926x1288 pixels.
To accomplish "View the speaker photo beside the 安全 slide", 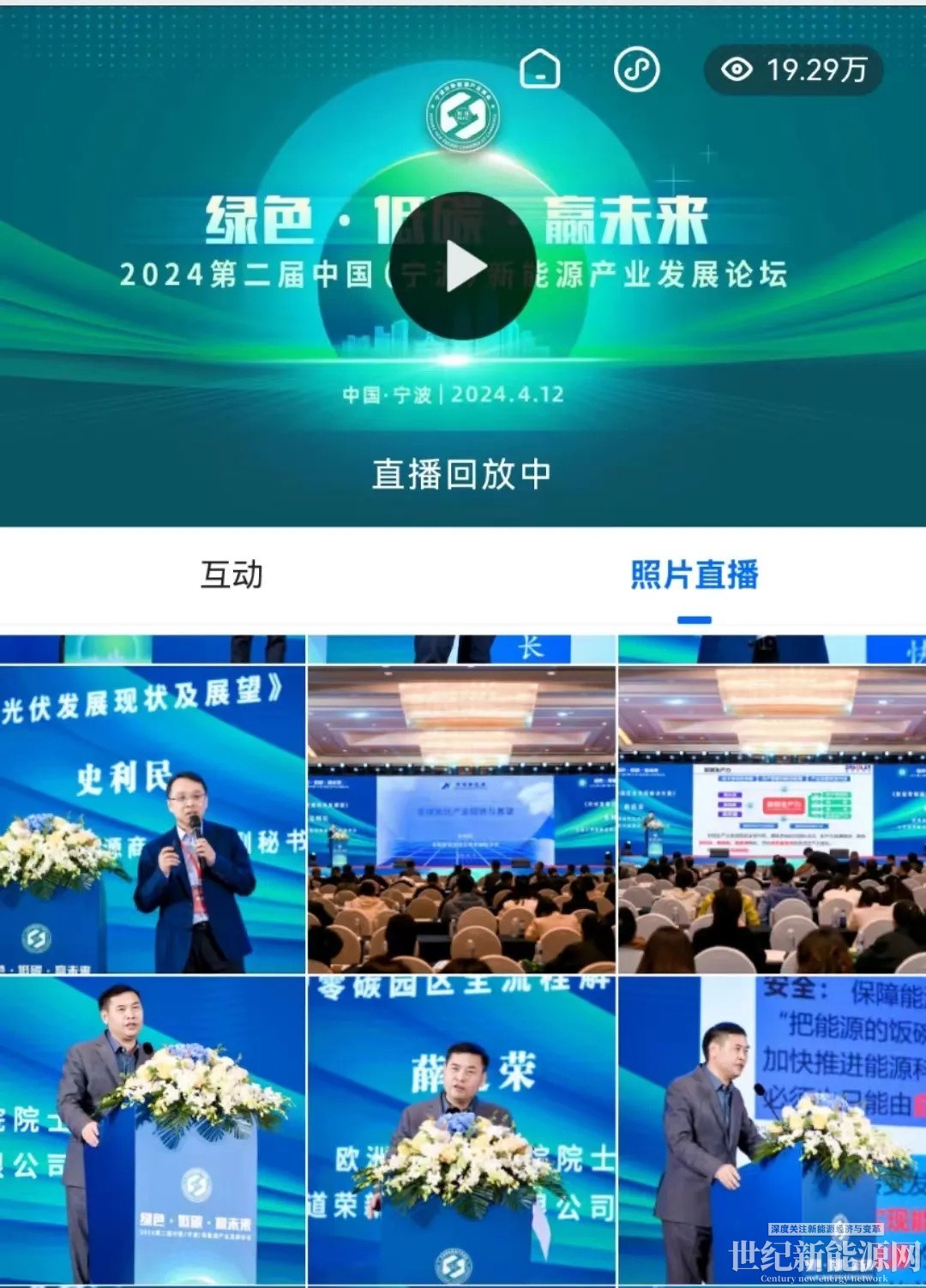I will (772, 1130).
